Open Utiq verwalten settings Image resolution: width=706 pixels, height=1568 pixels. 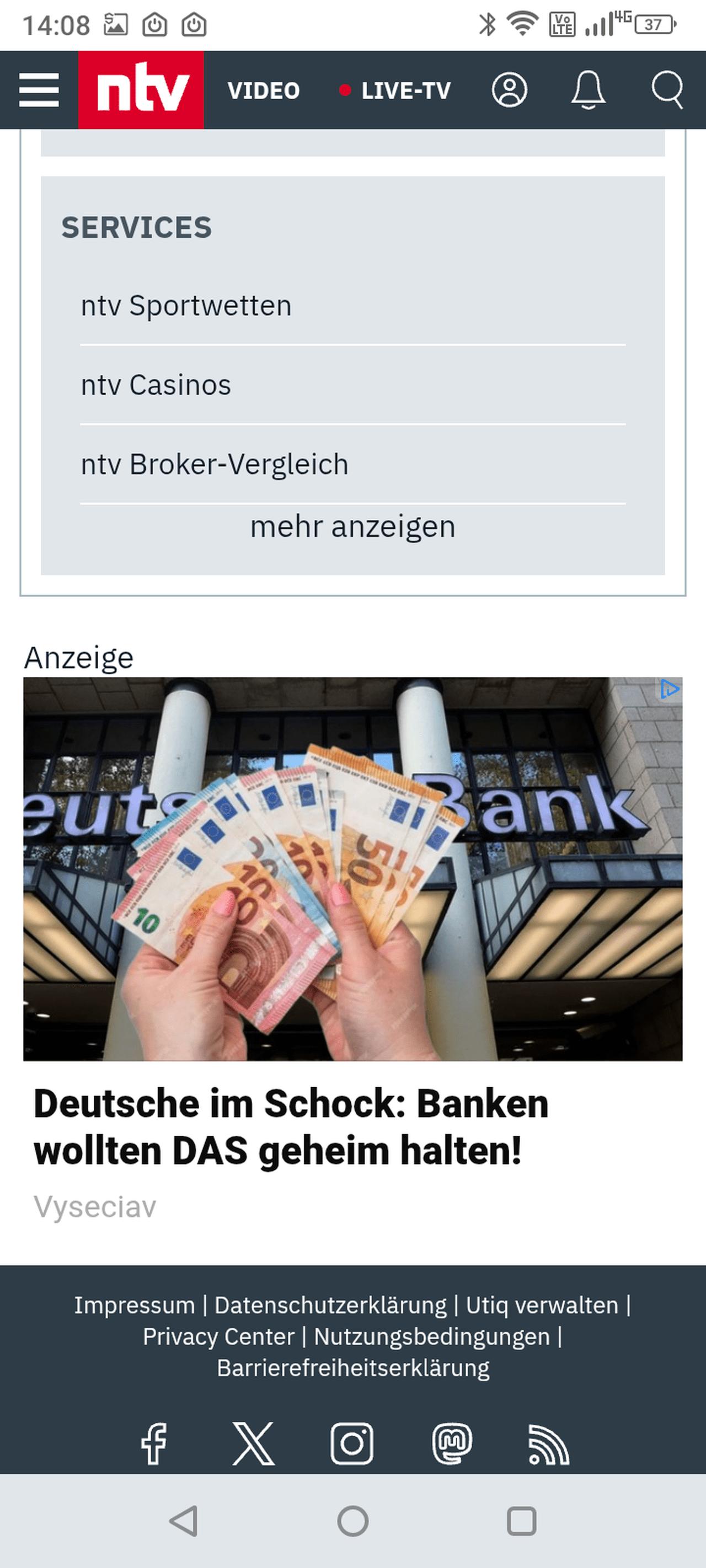pyautogui.click(x=542, y=1305)
